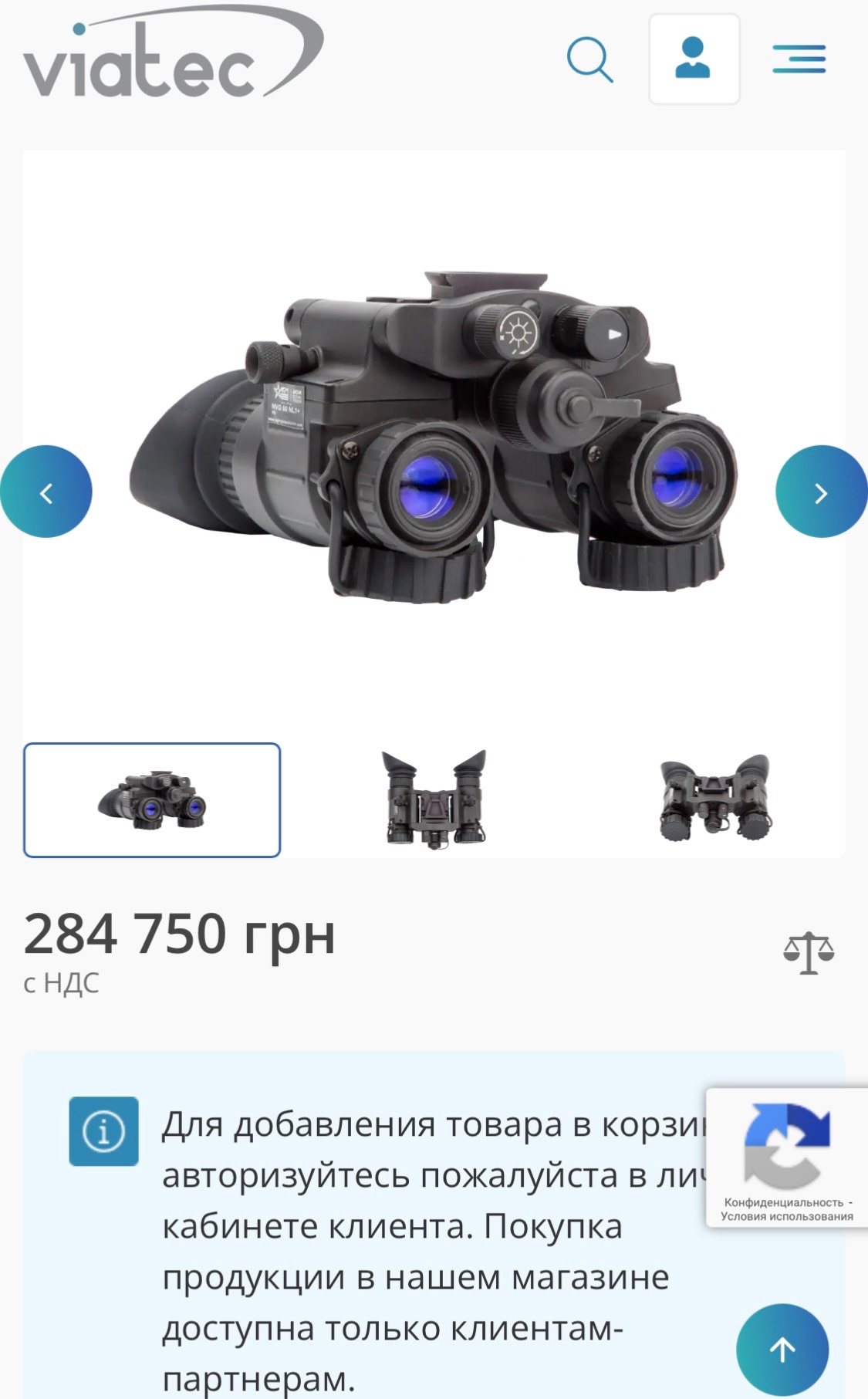Select the second product thumbnail

click(x=434, y=800)
